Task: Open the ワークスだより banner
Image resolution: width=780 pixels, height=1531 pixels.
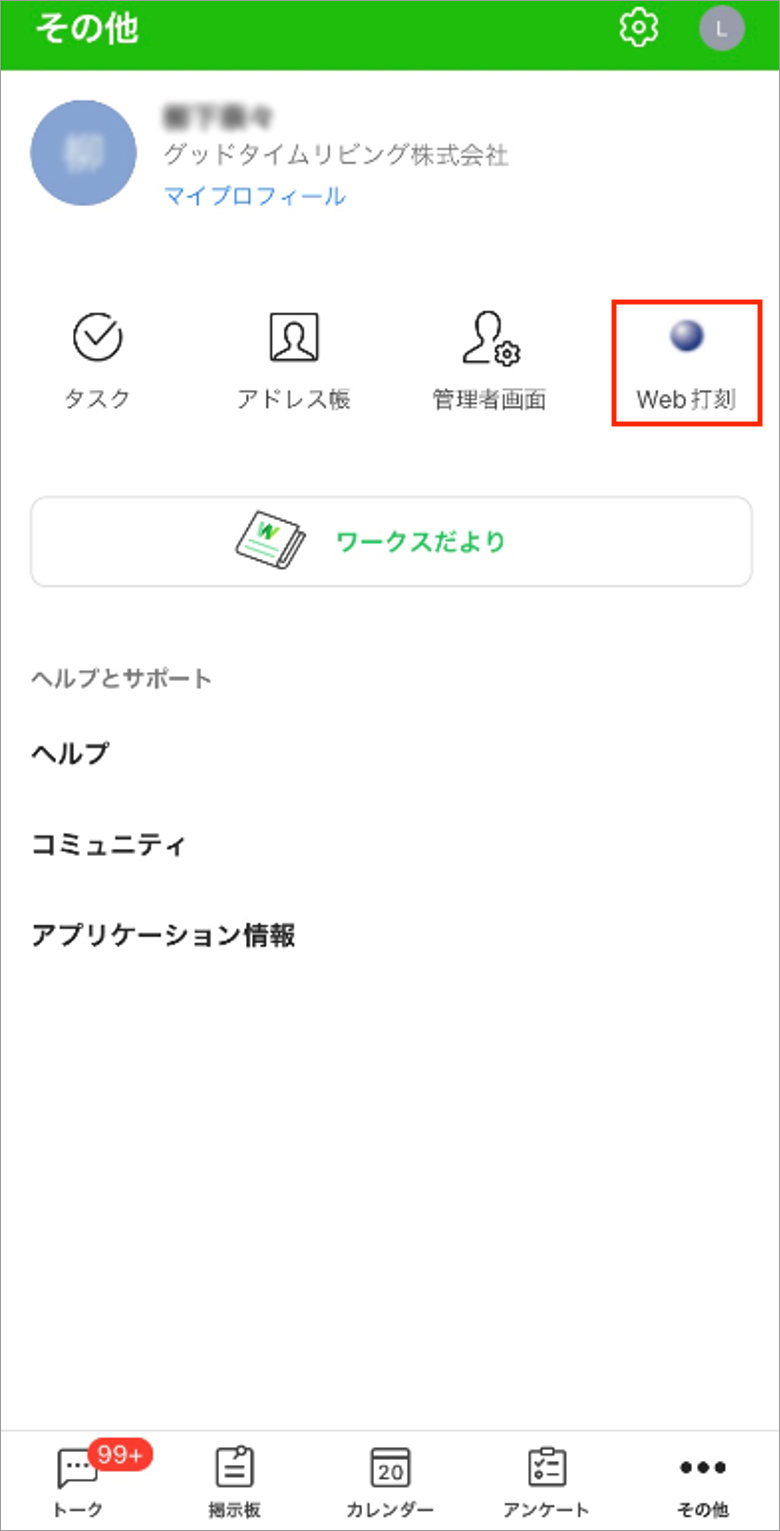Action: click(391, 541)
